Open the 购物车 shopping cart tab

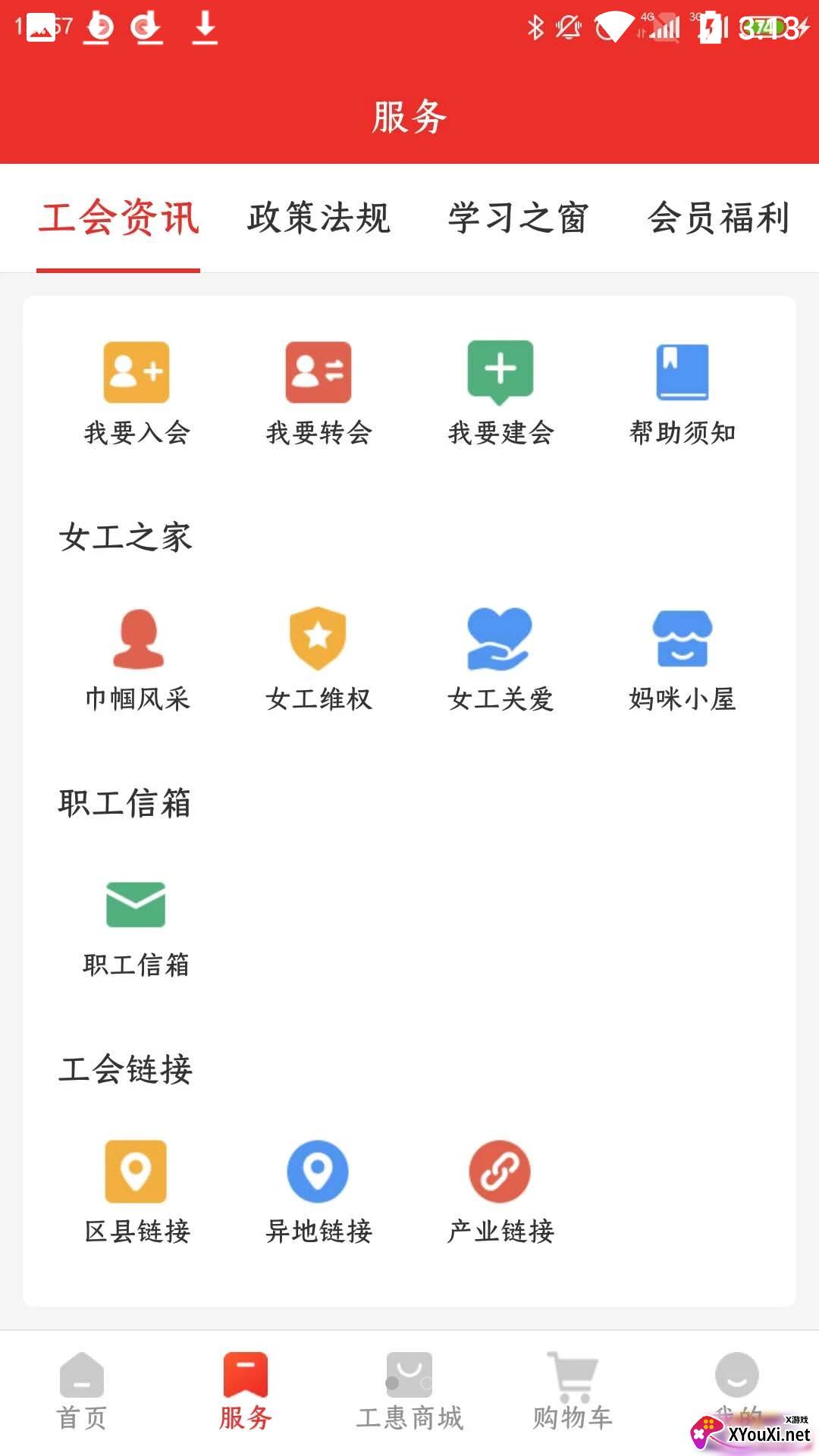click(x=573, y=1392)
